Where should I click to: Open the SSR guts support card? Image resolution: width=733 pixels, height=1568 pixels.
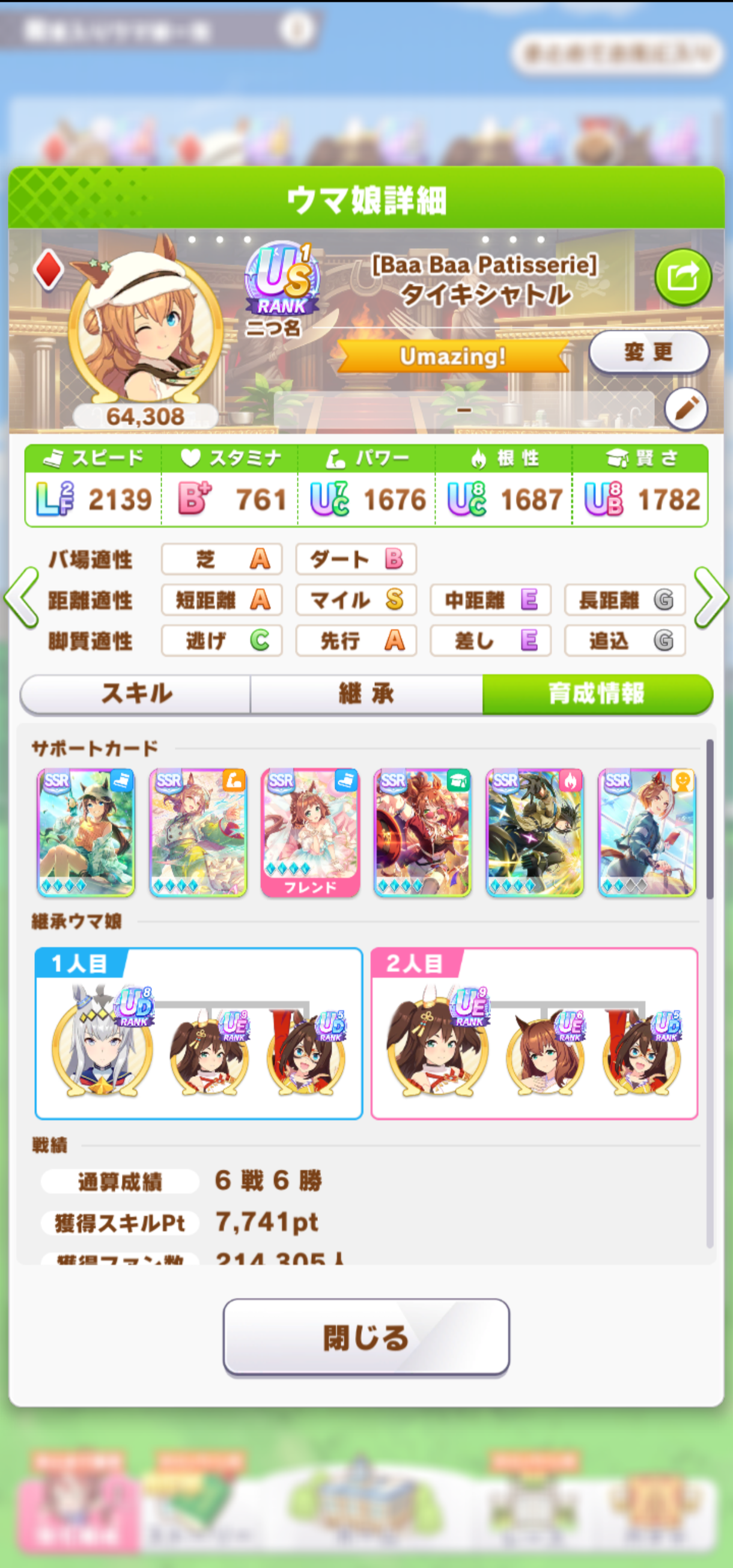click(535, 832)
